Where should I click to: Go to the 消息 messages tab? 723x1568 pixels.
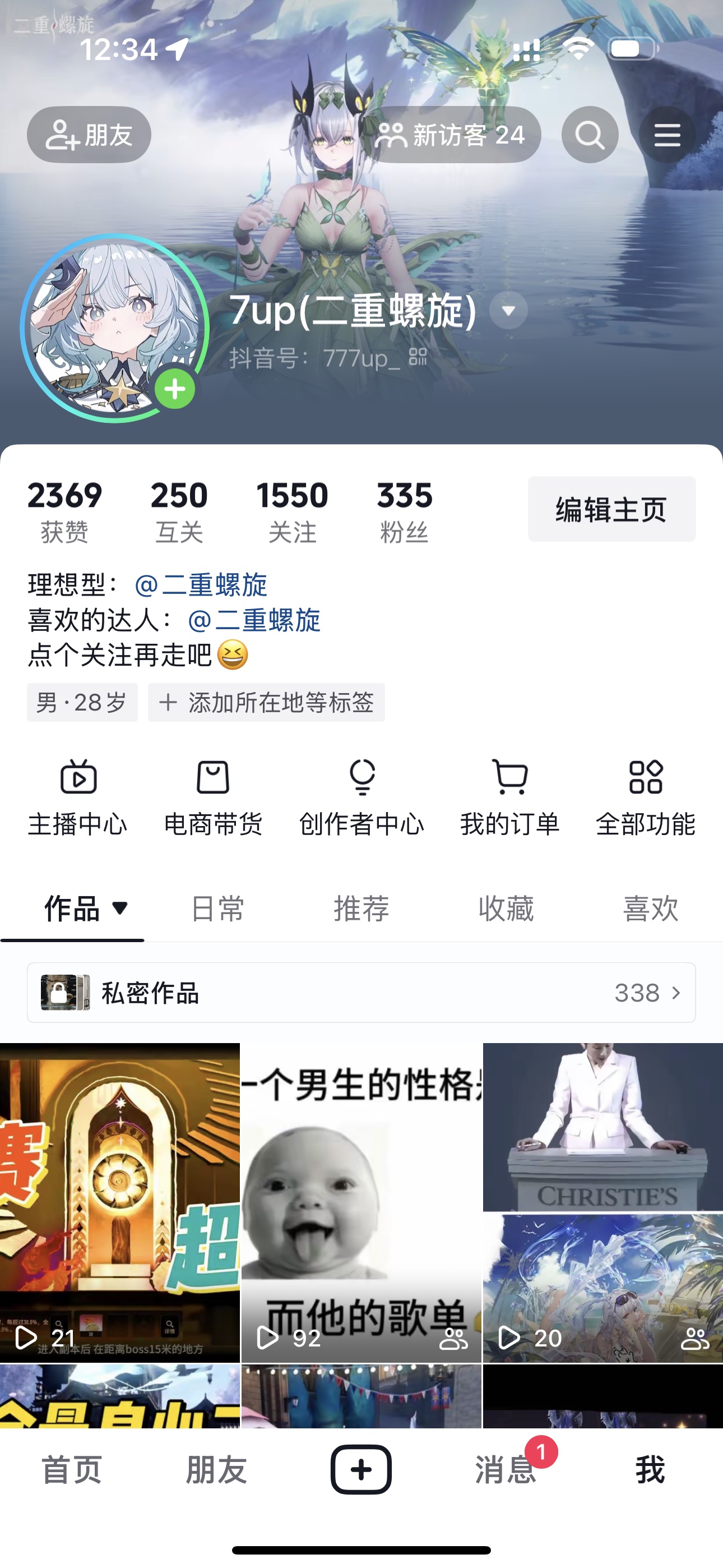click(x=506, y=1470)
